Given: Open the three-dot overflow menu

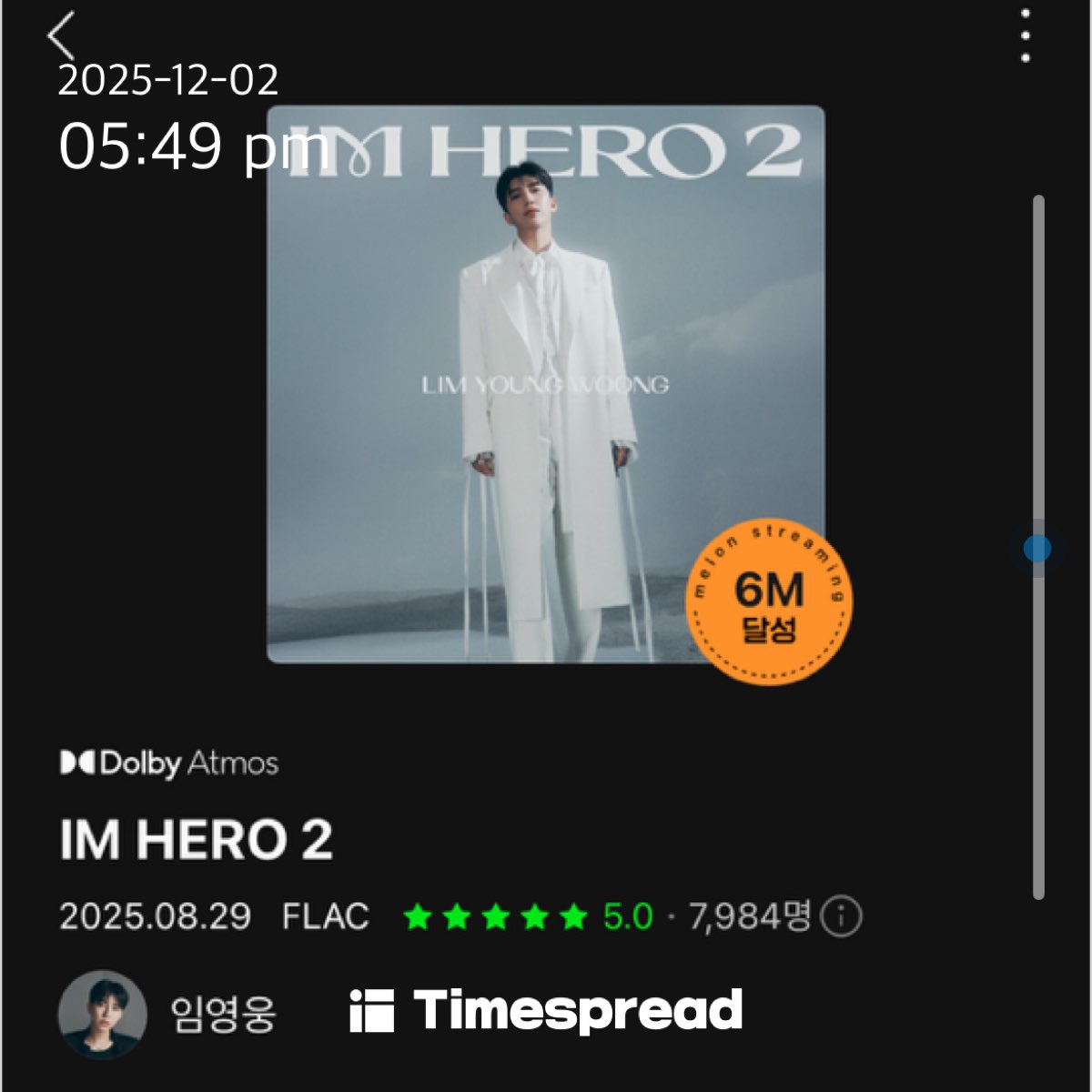Looking at the screenshot, I should point(1026,36).
